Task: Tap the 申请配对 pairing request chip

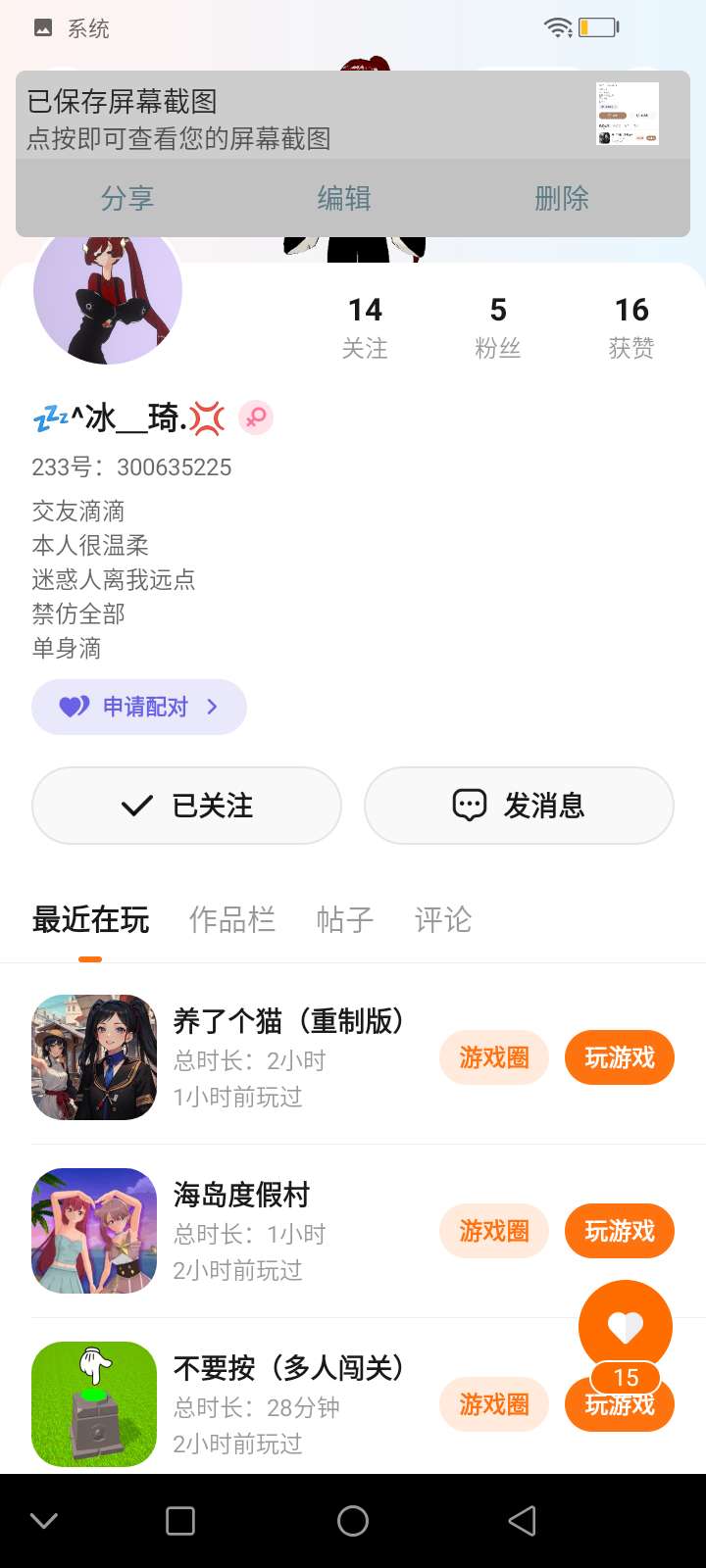Action: coord(139,707)
